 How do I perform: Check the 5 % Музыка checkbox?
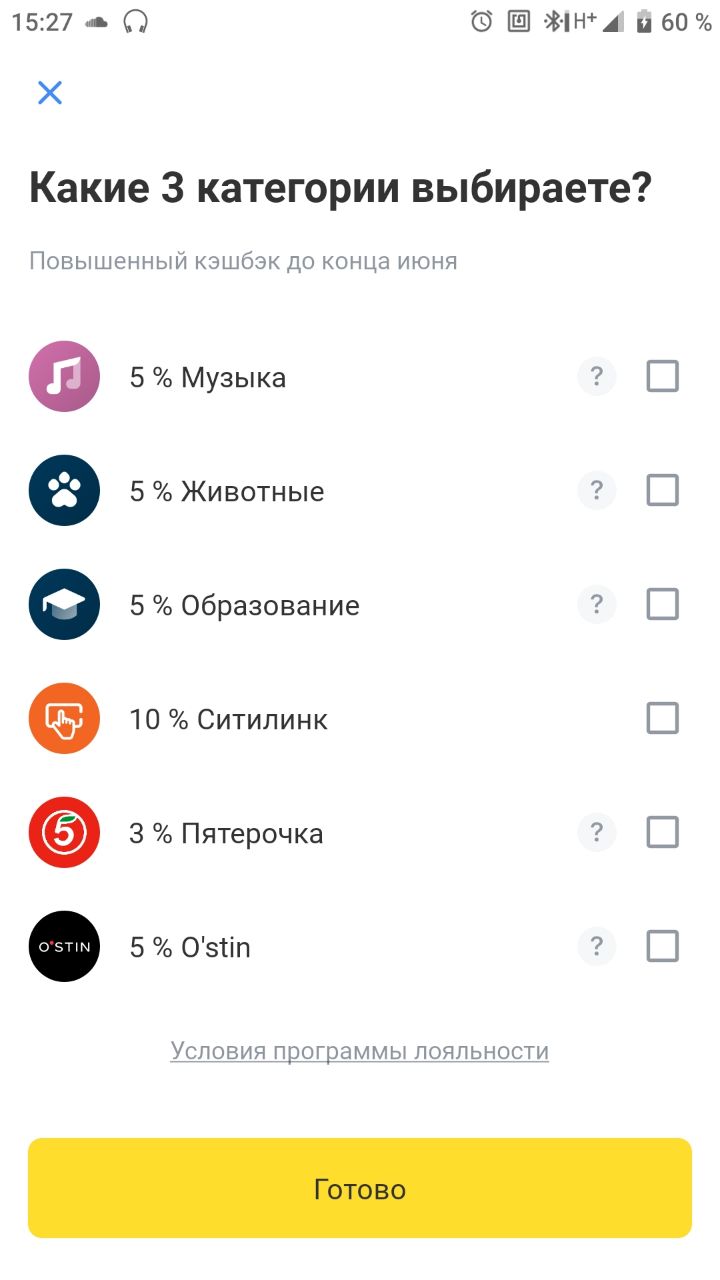[x=662, y=377]
